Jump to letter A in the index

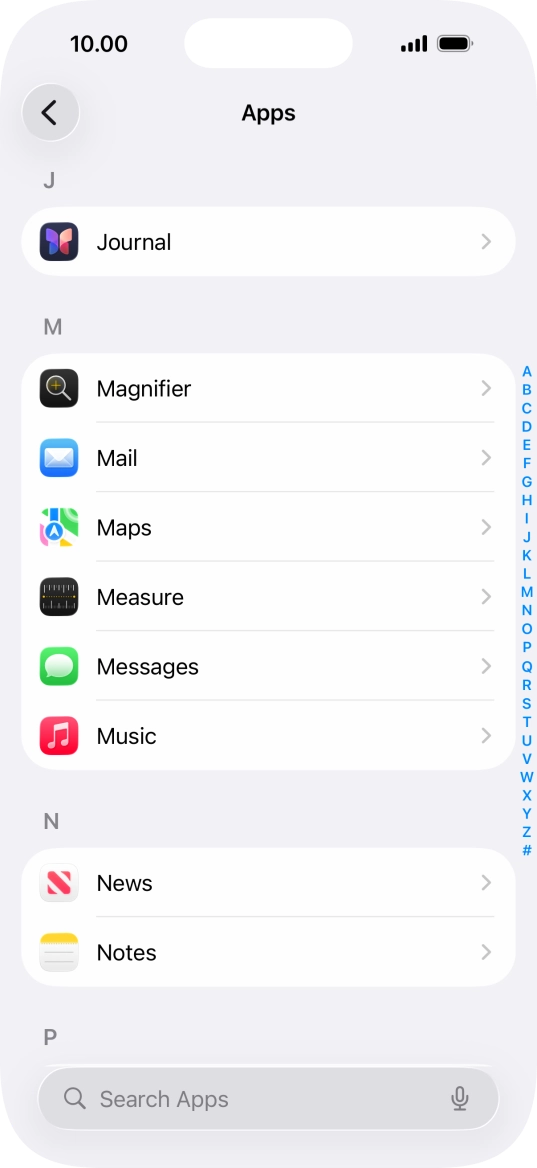527,371
